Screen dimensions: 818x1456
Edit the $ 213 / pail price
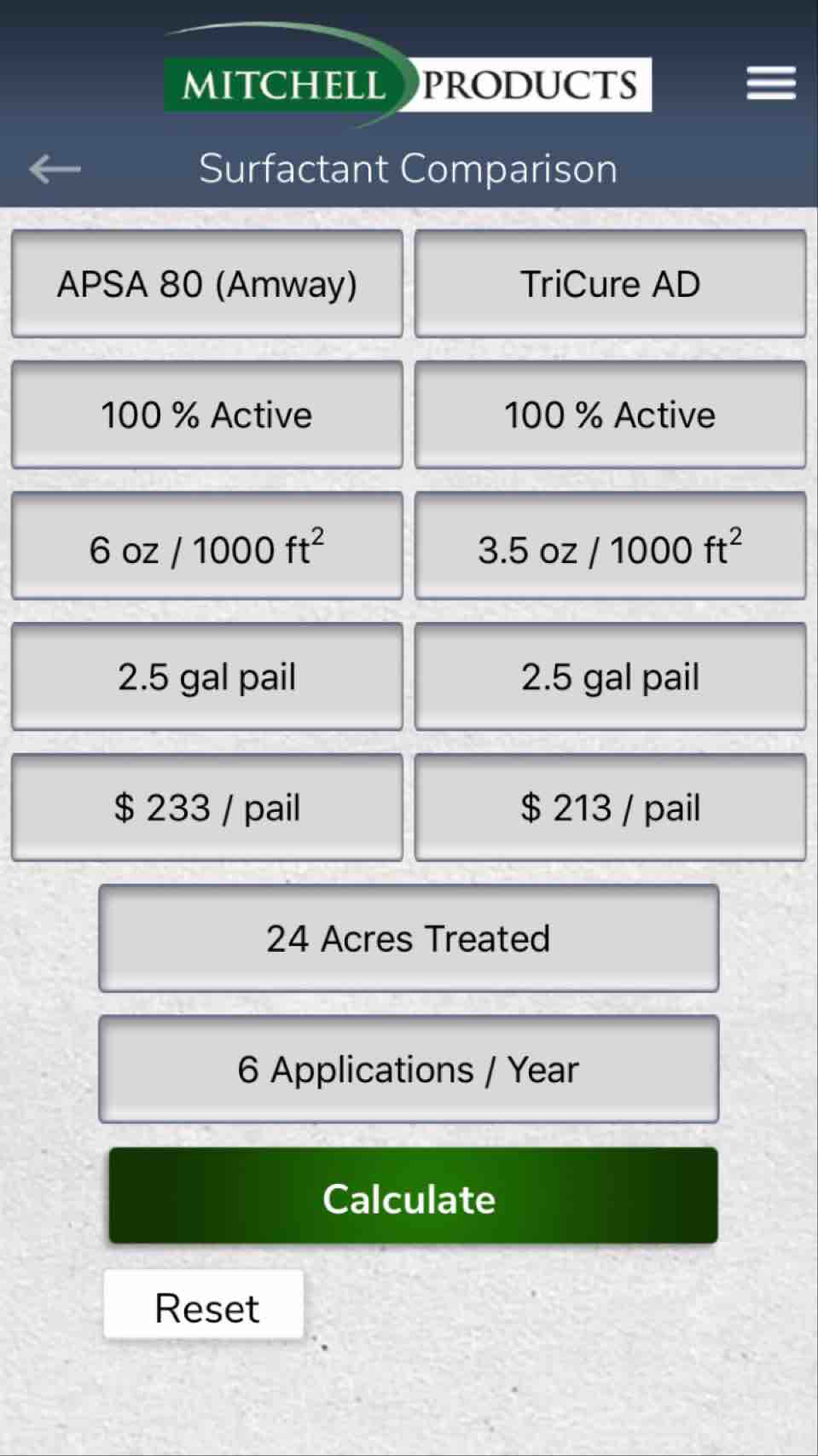610,808
